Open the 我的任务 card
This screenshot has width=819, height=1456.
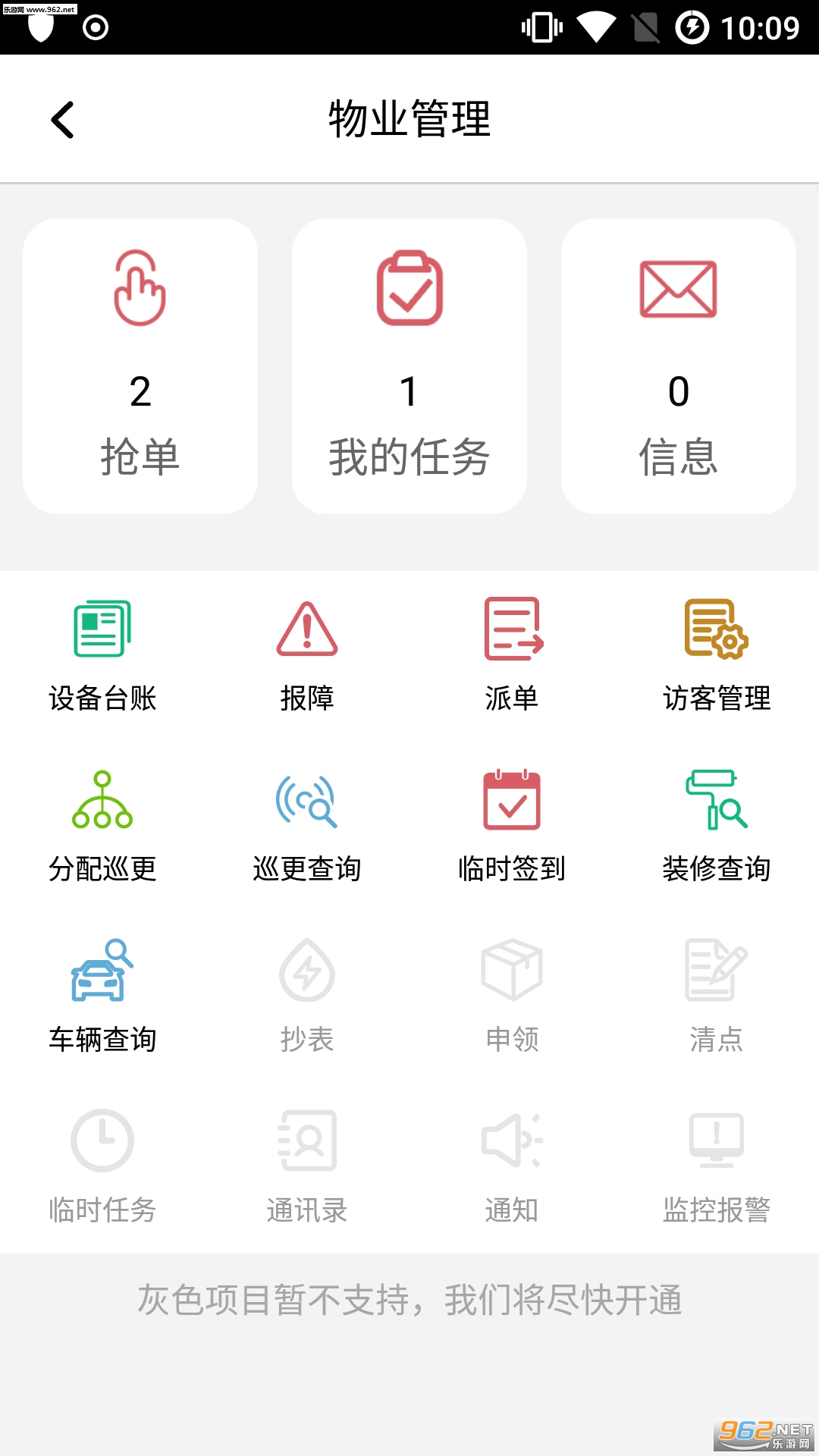(409, 366)
